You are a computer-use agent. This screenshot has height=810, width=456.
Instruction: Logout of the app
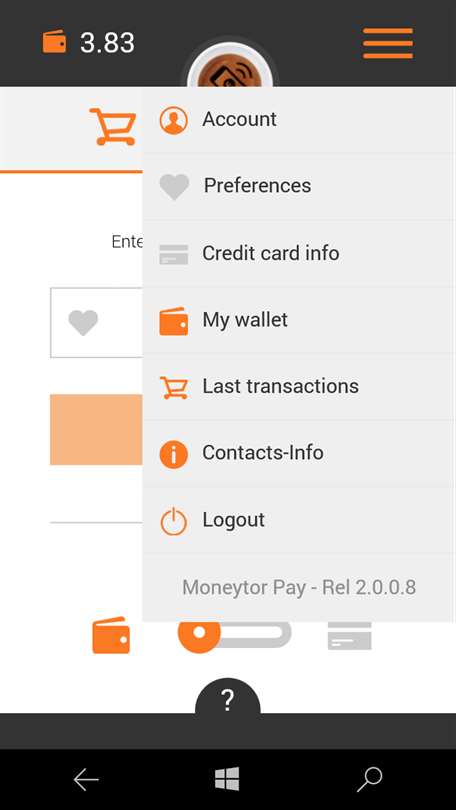299,520
